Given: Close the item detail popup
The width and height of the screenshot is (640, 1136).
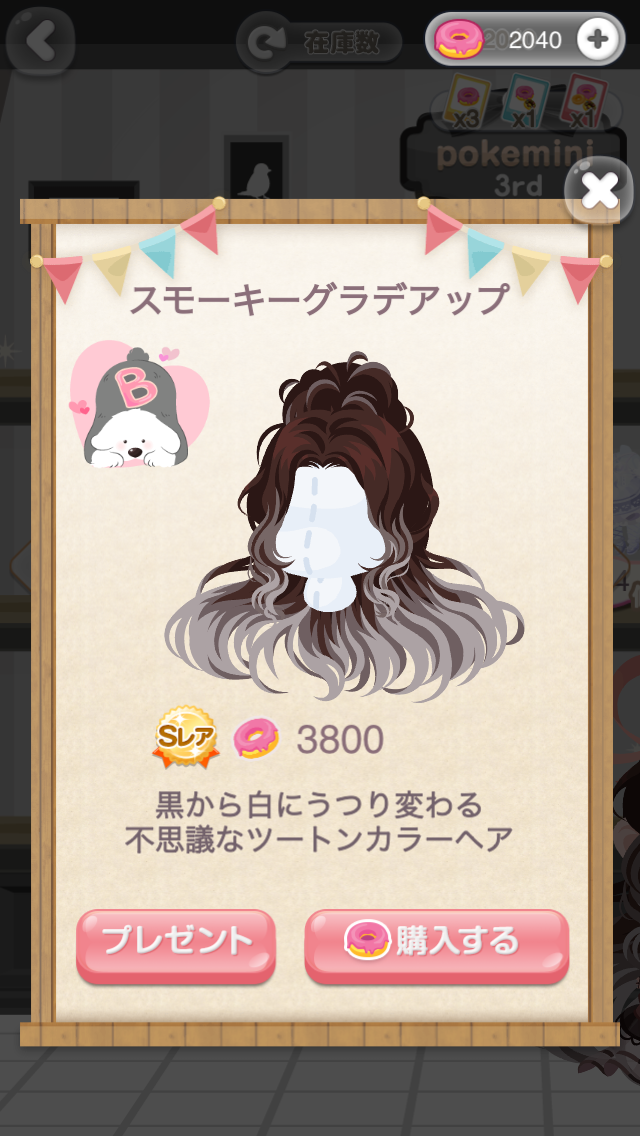Looking at the screenshot, I should tap(600, 190).
